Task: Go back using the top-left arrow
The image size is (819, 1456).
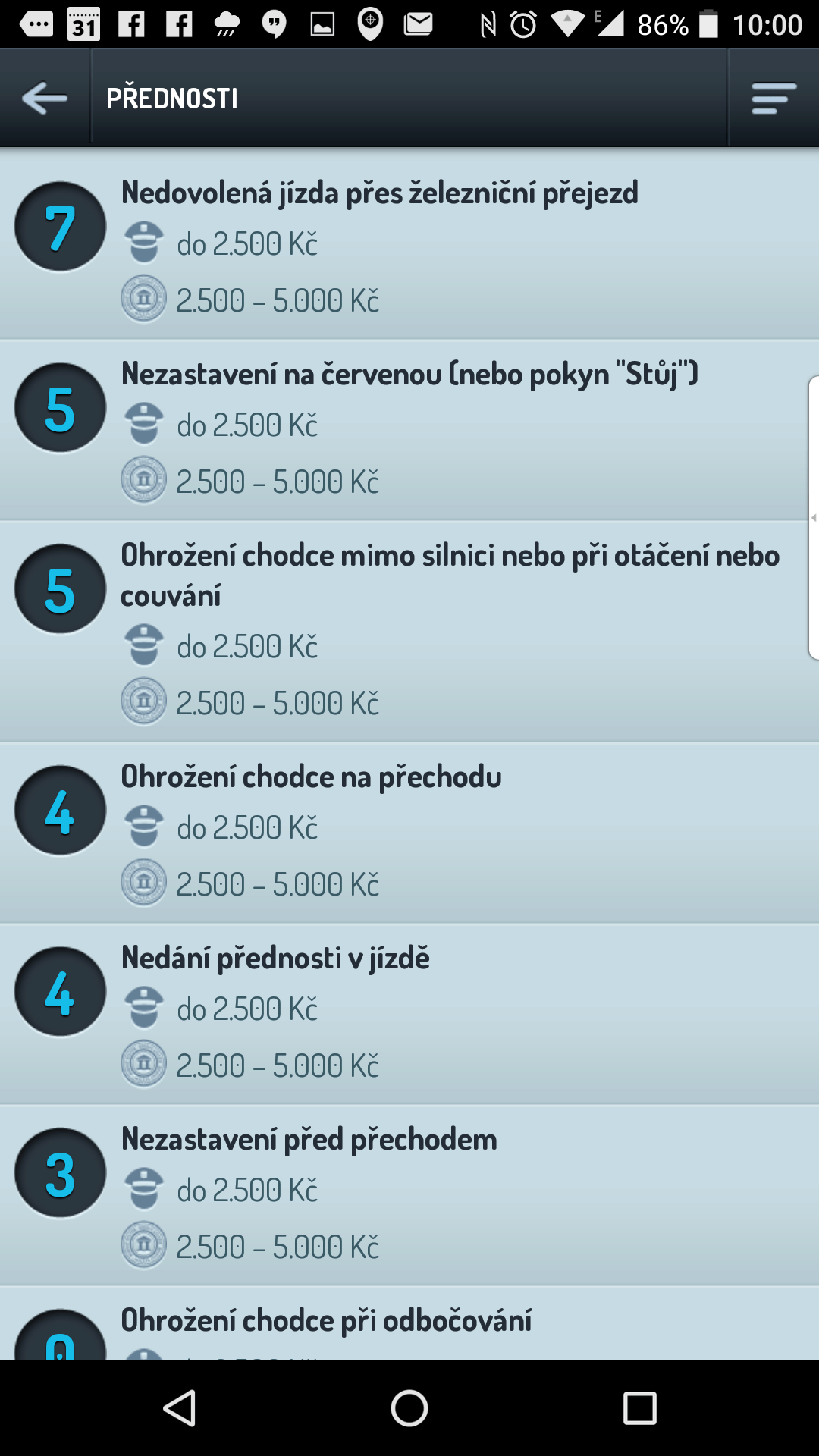Action: 45,98
